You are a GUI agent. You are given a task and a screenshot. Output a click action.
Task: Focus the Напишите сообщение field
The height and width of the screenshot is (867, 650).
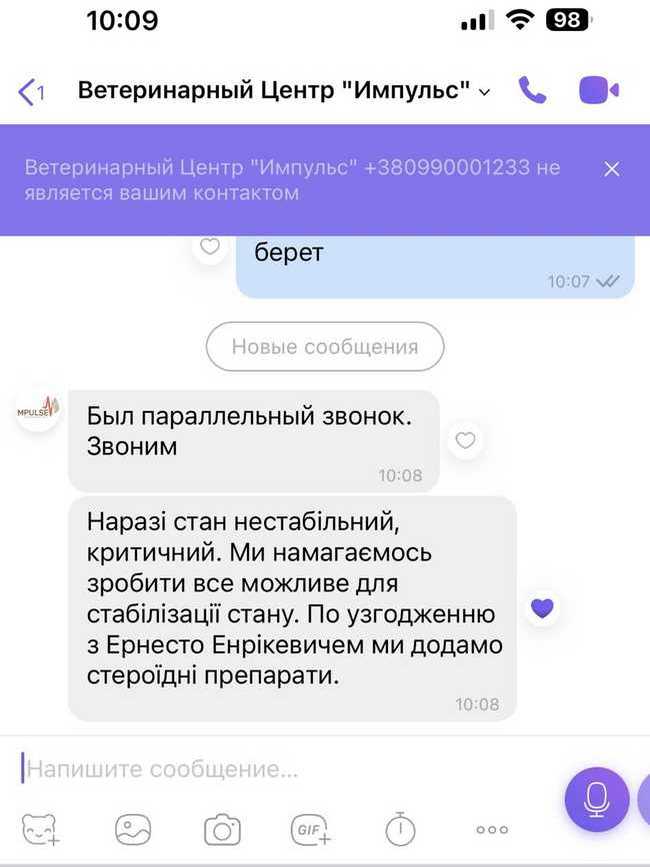tap(280, 769)
